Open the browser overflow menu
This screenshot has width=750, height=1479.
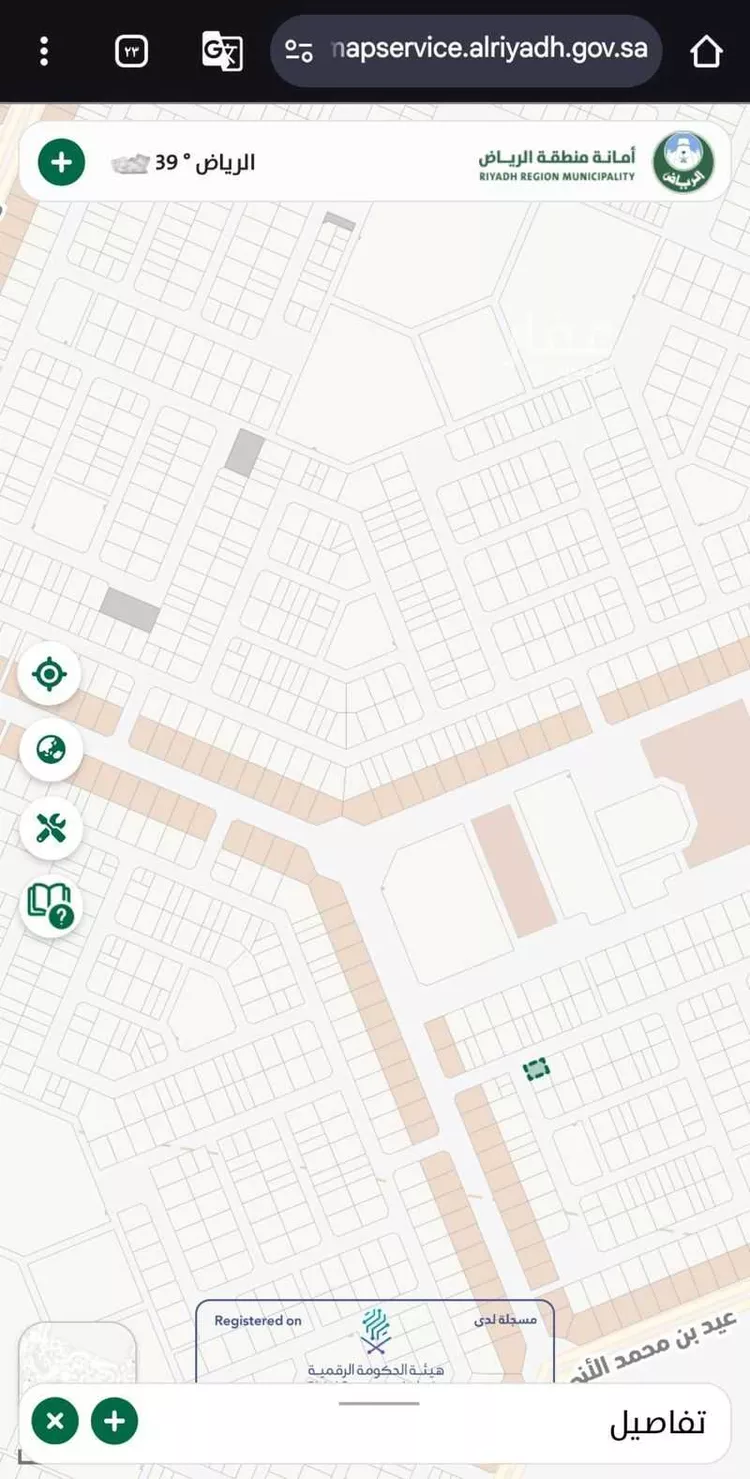tap(44, 51)
